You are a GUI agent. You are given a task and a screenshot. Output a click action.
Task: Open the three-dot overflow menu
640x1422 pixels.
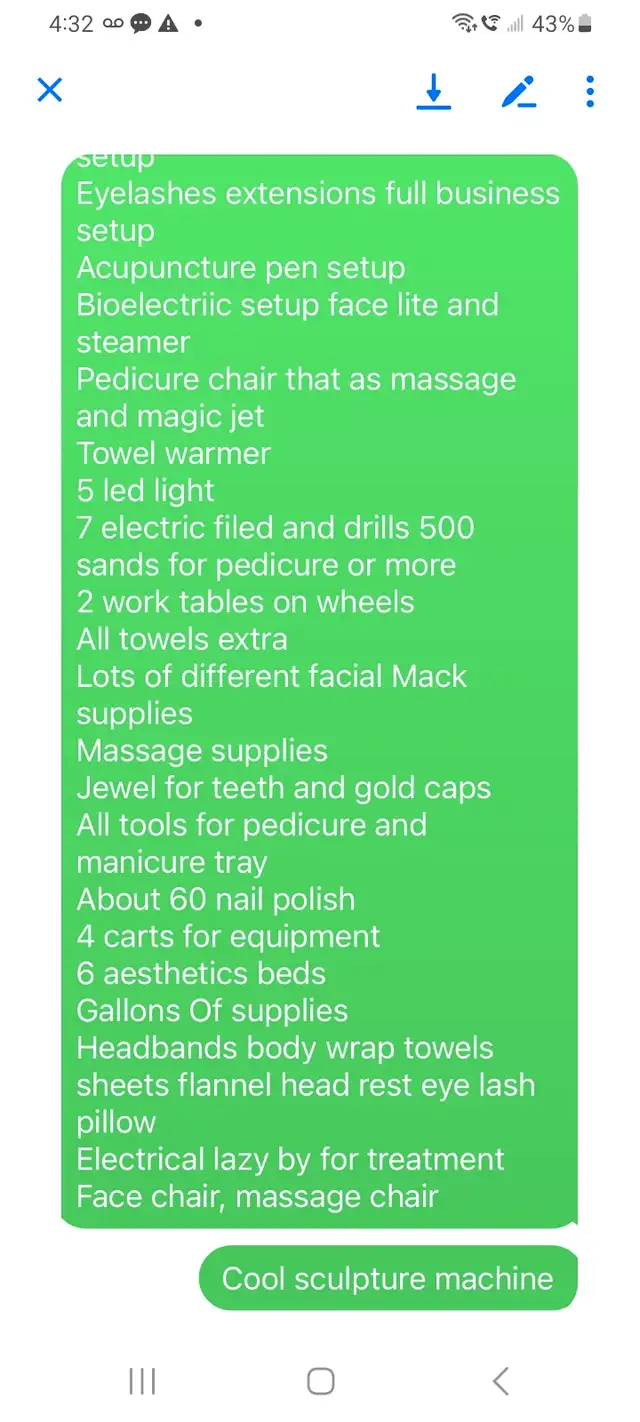[x=590, y=91]
